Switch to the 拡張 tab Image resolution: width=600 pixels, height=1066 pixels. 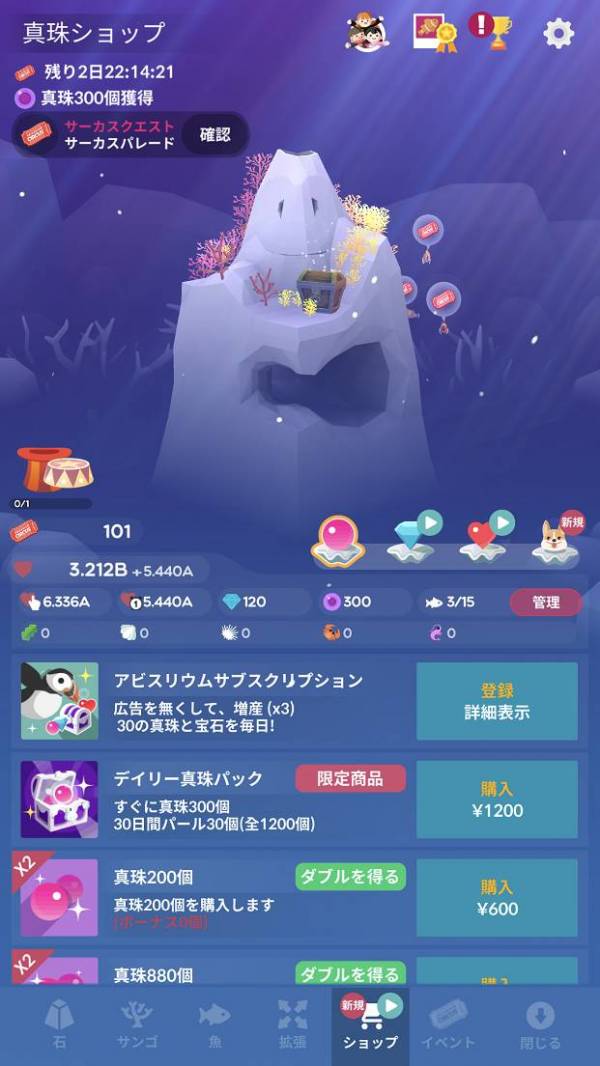292,1025
